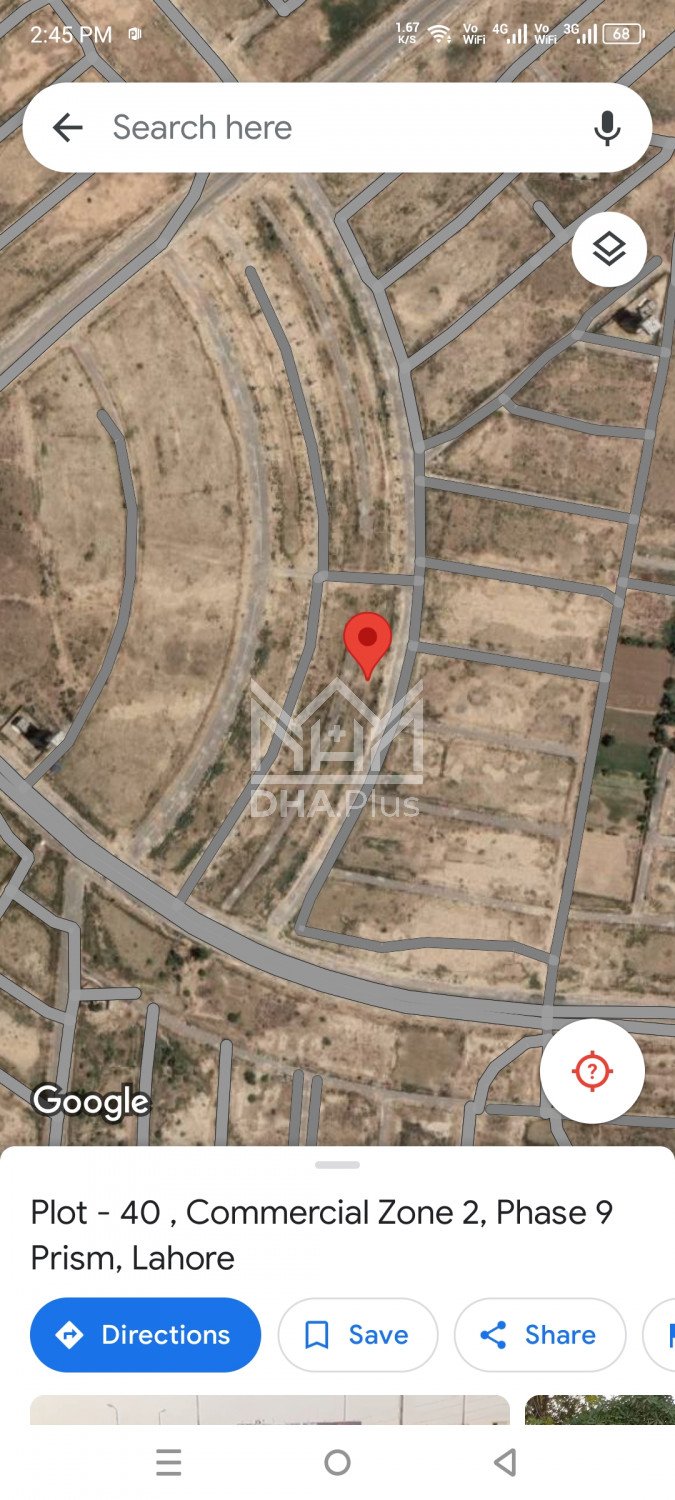
Task: Expand the place details sheet handle
Action: click(337, 1165)
